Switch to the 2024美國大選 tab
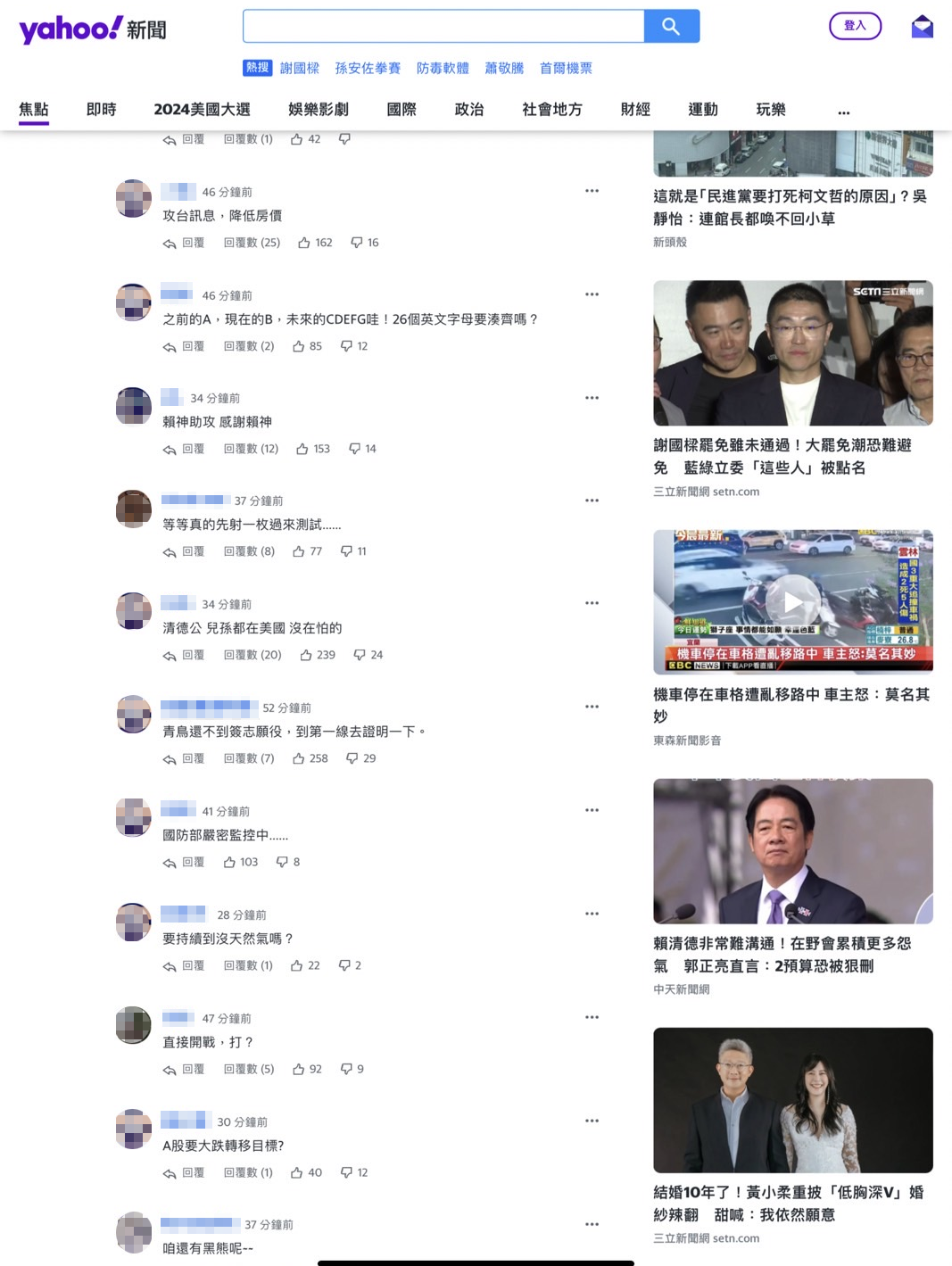Screen dimensions: 952x1266 [202, 110]
